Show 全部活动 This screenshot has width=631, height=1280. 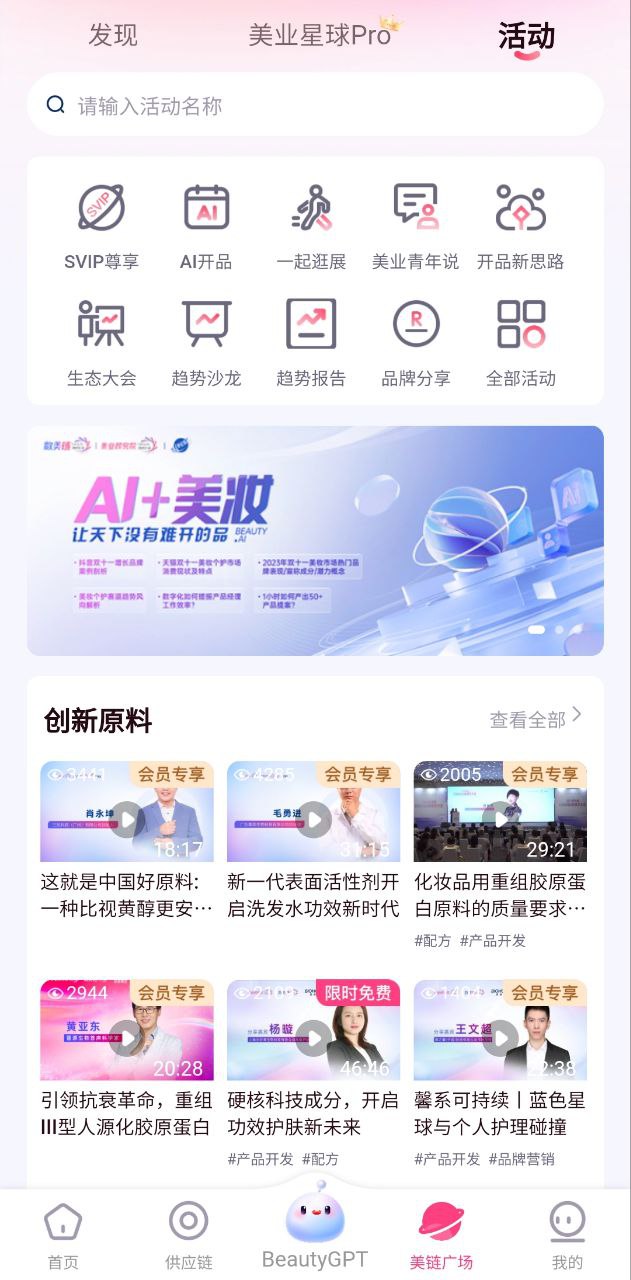[520, 342]
